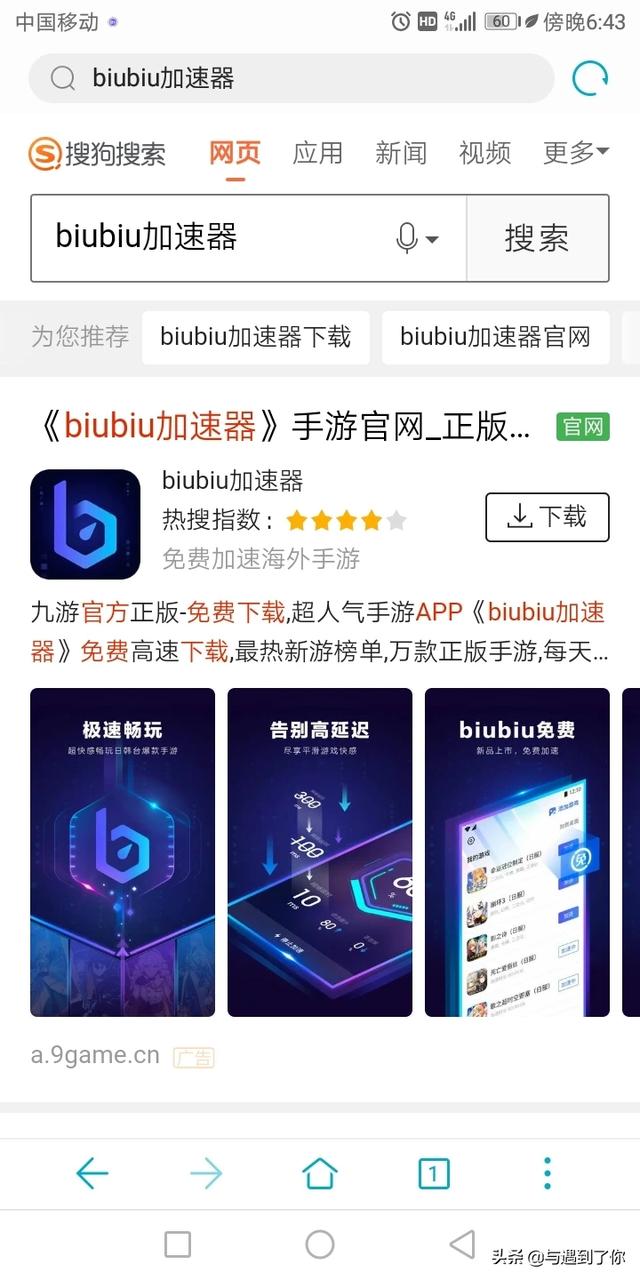Open the 《biubiu加速器》手游官网 result title
Image resolution: width=640 pixels, height=1280 pixels.
[x=285, y=427]
